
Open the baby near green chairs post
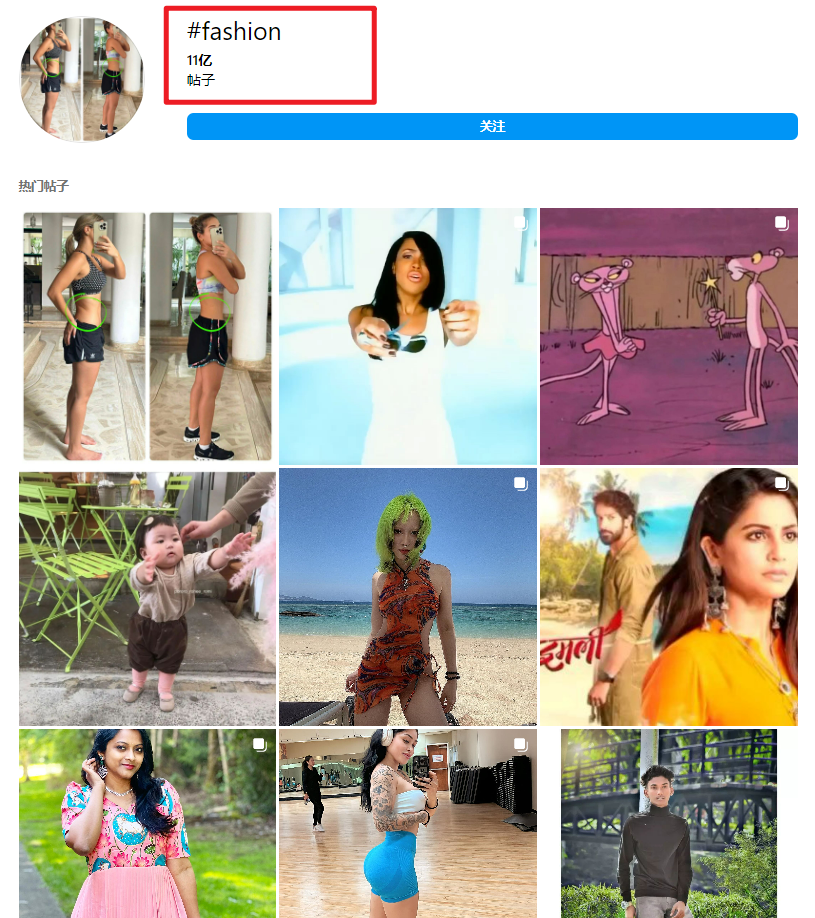[x=147, y=598]
